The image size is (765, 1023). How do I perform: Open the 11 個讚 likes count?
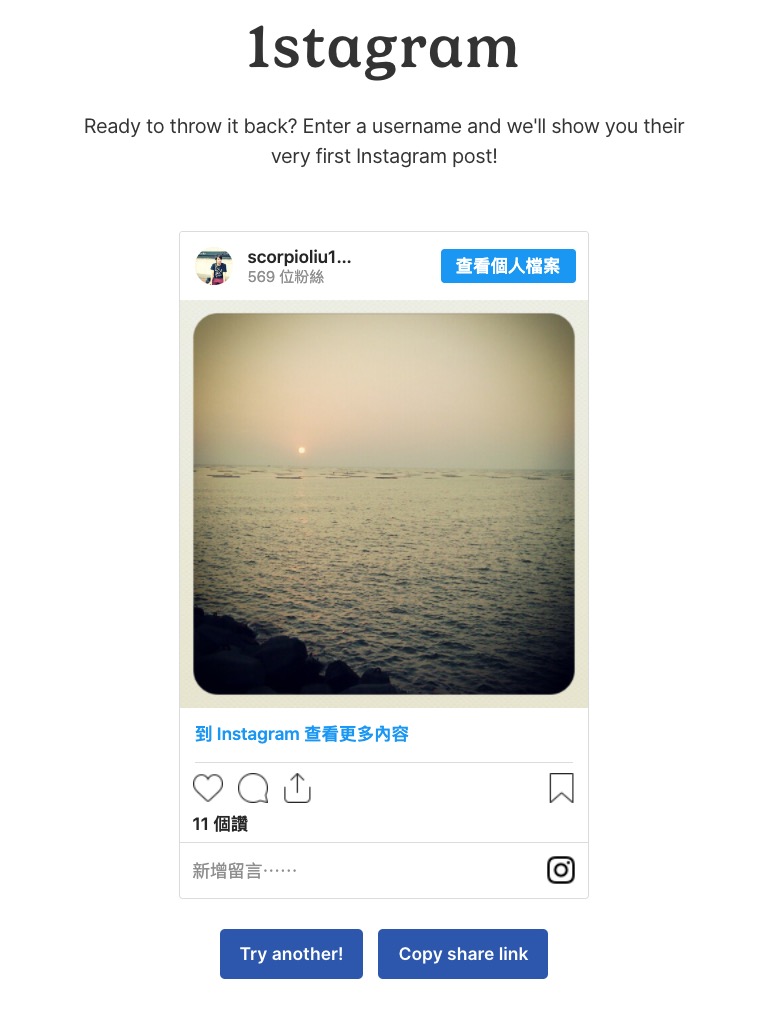(x=220, y=824)
